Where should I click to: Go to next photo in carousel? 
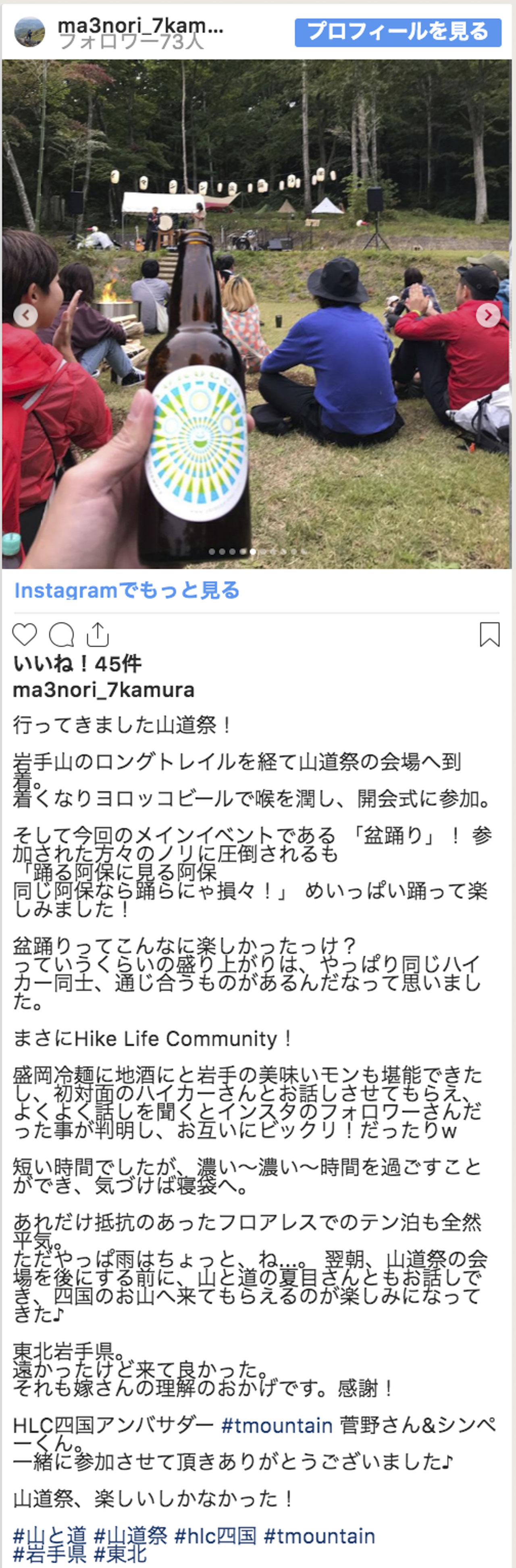[x=488, y=315]
